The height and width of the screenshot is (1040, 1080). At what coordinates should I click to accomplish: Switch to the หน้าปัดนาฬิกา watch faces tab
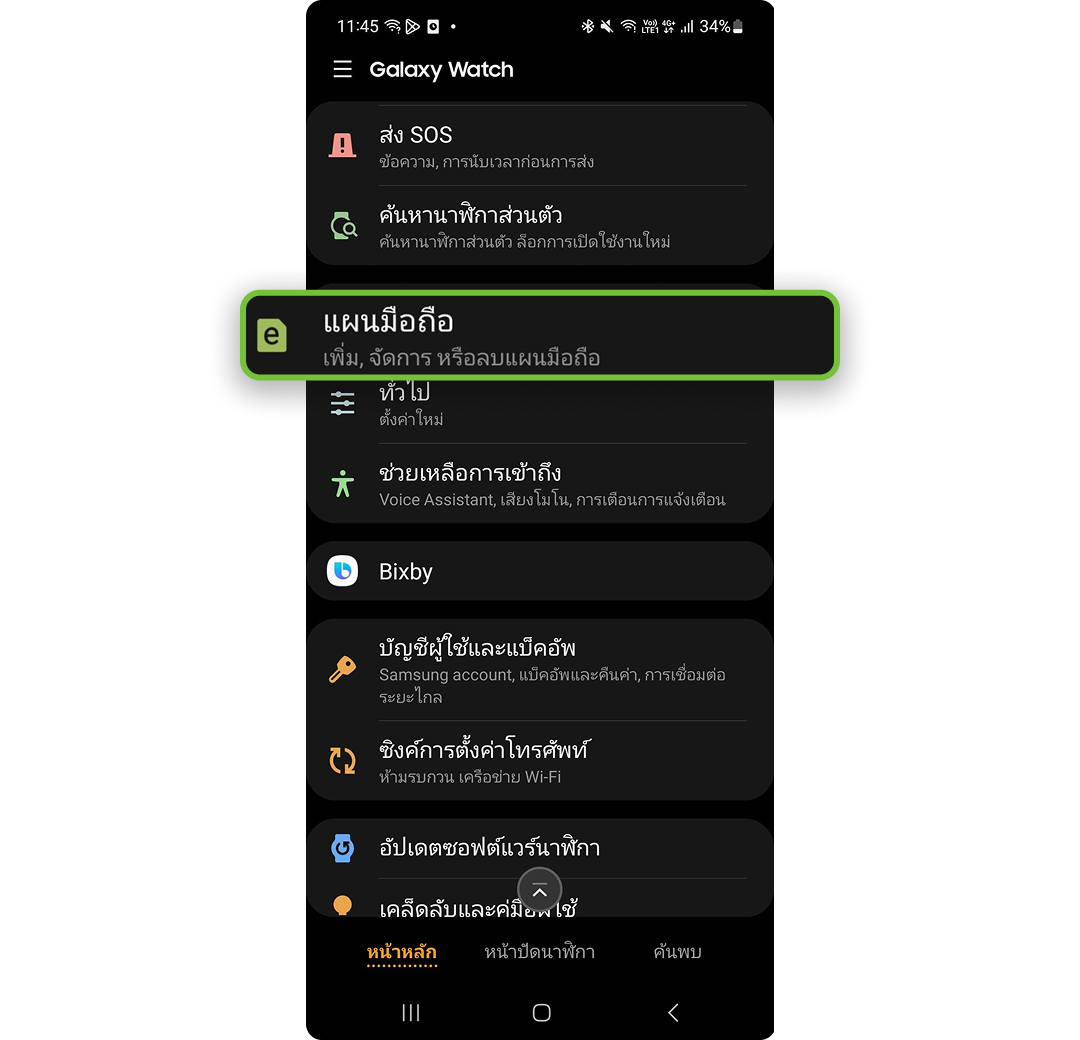point(540,952)
